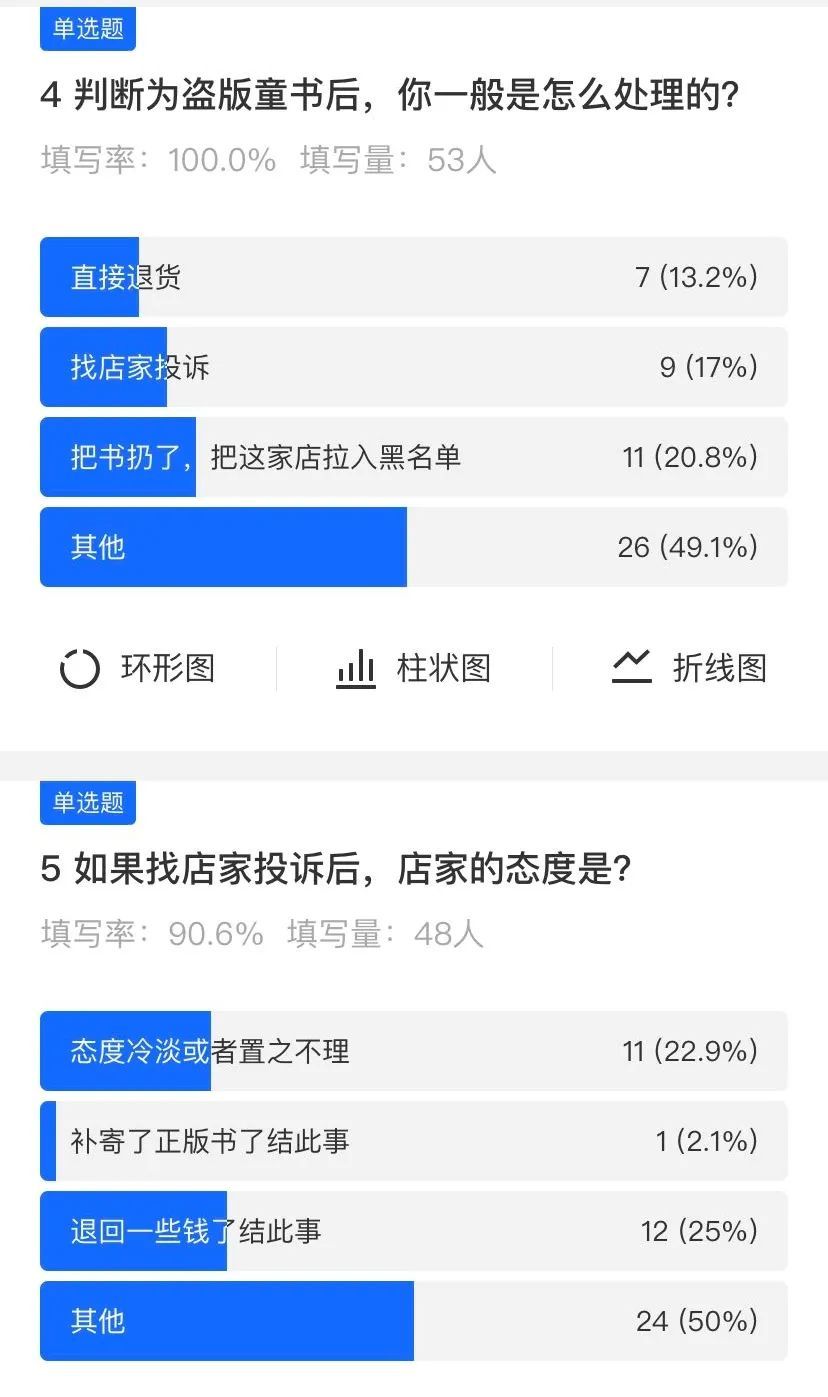Show results as 柱状图
The width and height of the screenshot is (828, 1397).
point(414,668)
